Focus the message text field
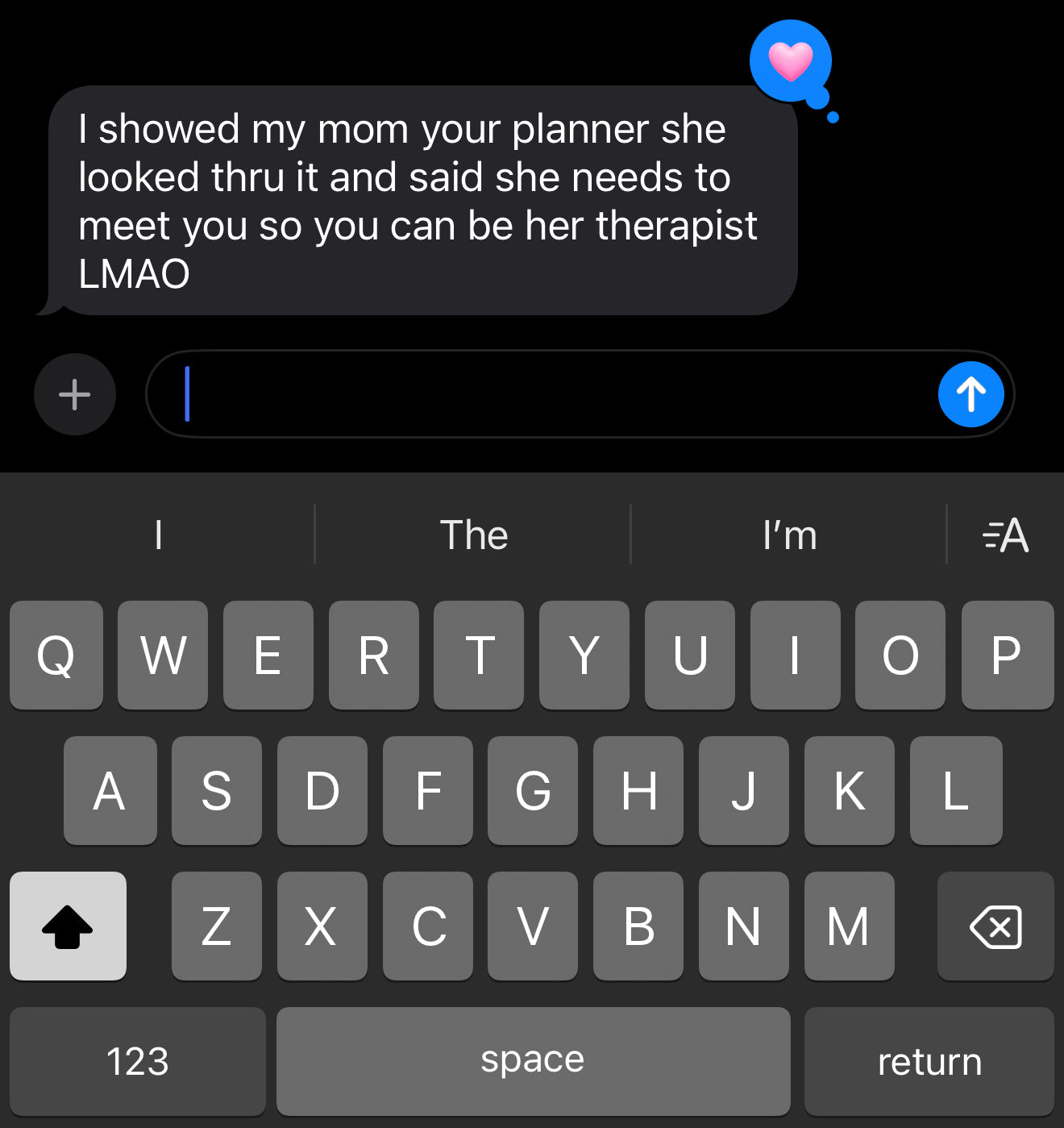1064x1128 pixels. click(x=548, y=394)
